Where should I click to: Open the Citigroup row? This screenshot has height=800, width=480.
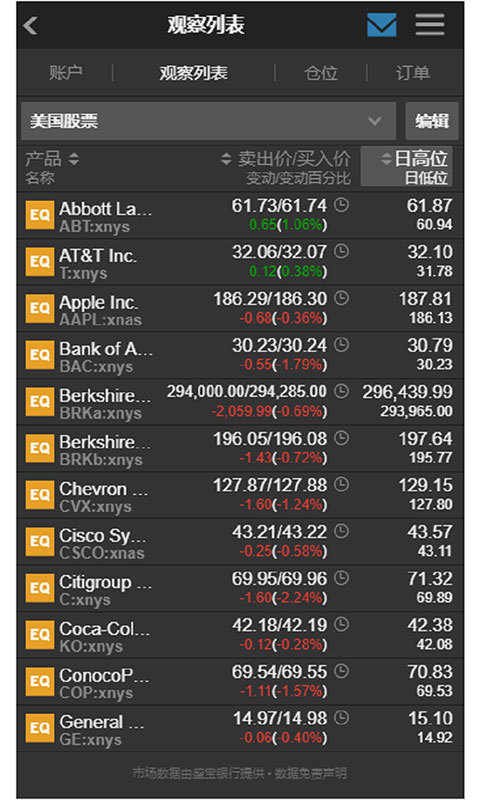tap(240, 588)
